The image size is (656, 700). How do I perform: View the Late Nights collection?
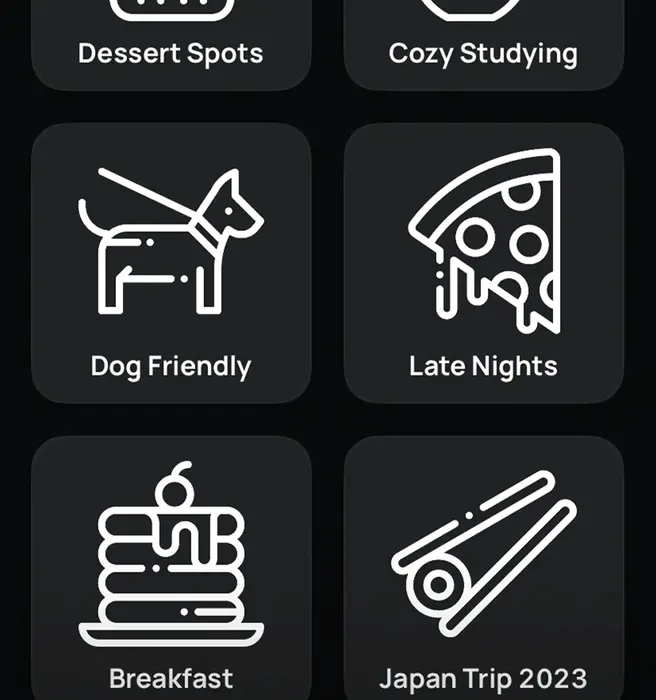click(x=483, y=265)
